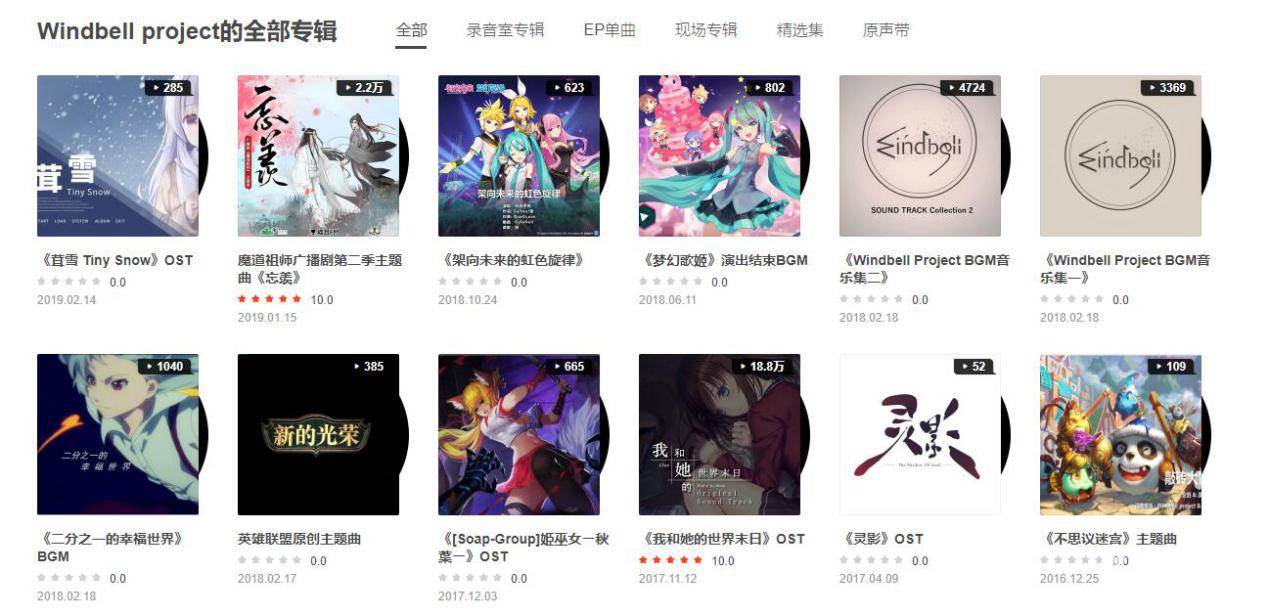Image resolution: width=1269 pixels, height=616 pixels.
Task: Open the 灵影 OST album
Action: (x=919, y=434)
